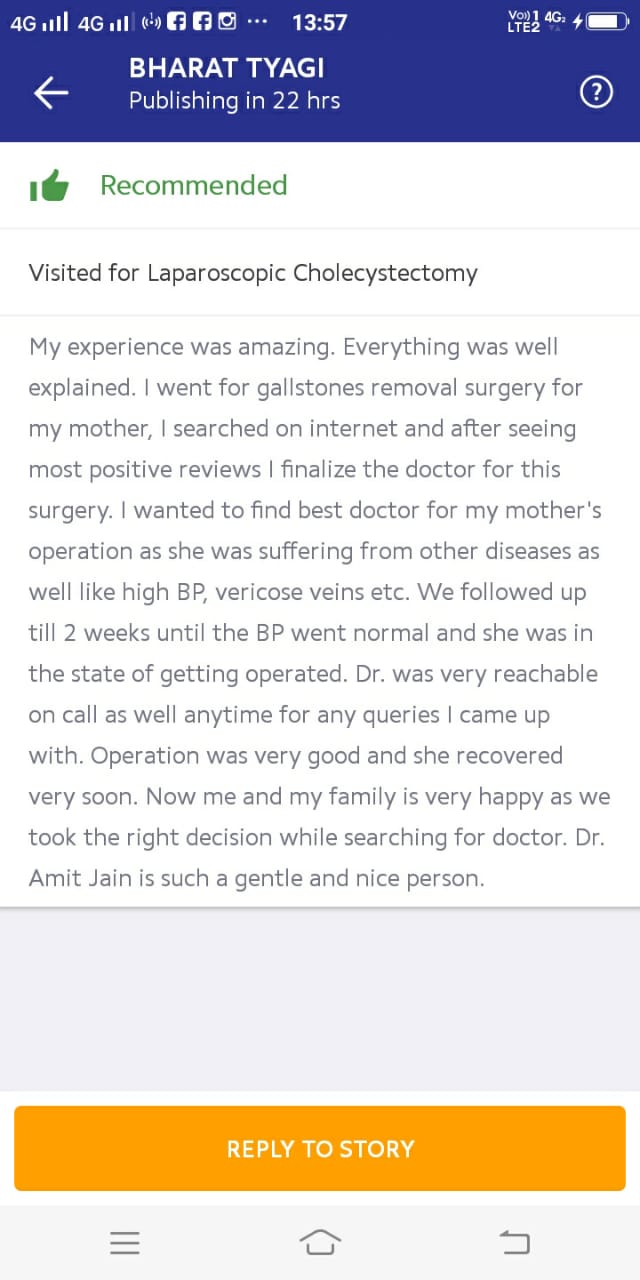Image resolution: width=640 pixels, height=1280 pixels.
Task: Go back using the header arrow
Action: tap(52, 93)
